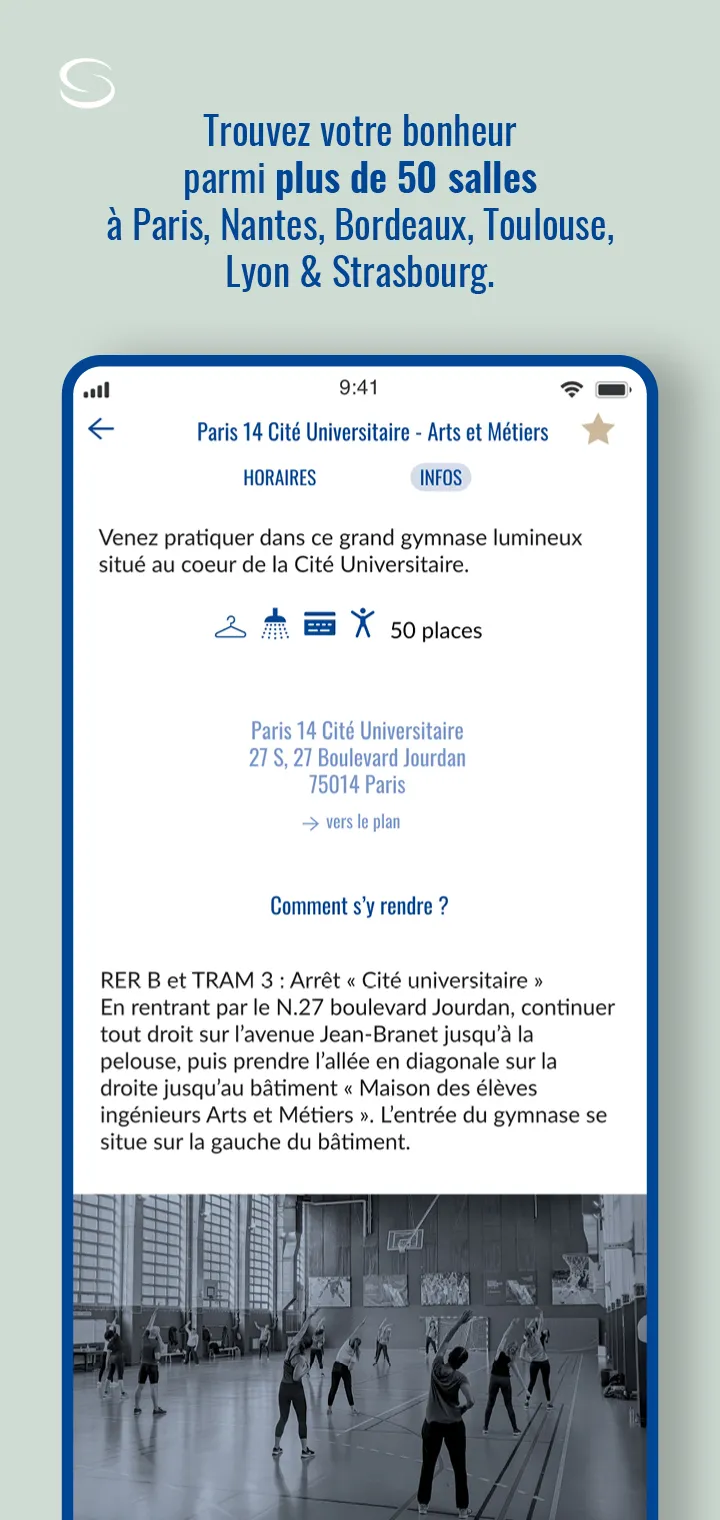Tap the 'Comment s'y rendre ?' heading
The width and height of the screenshot is (720, 1520).
360,906
